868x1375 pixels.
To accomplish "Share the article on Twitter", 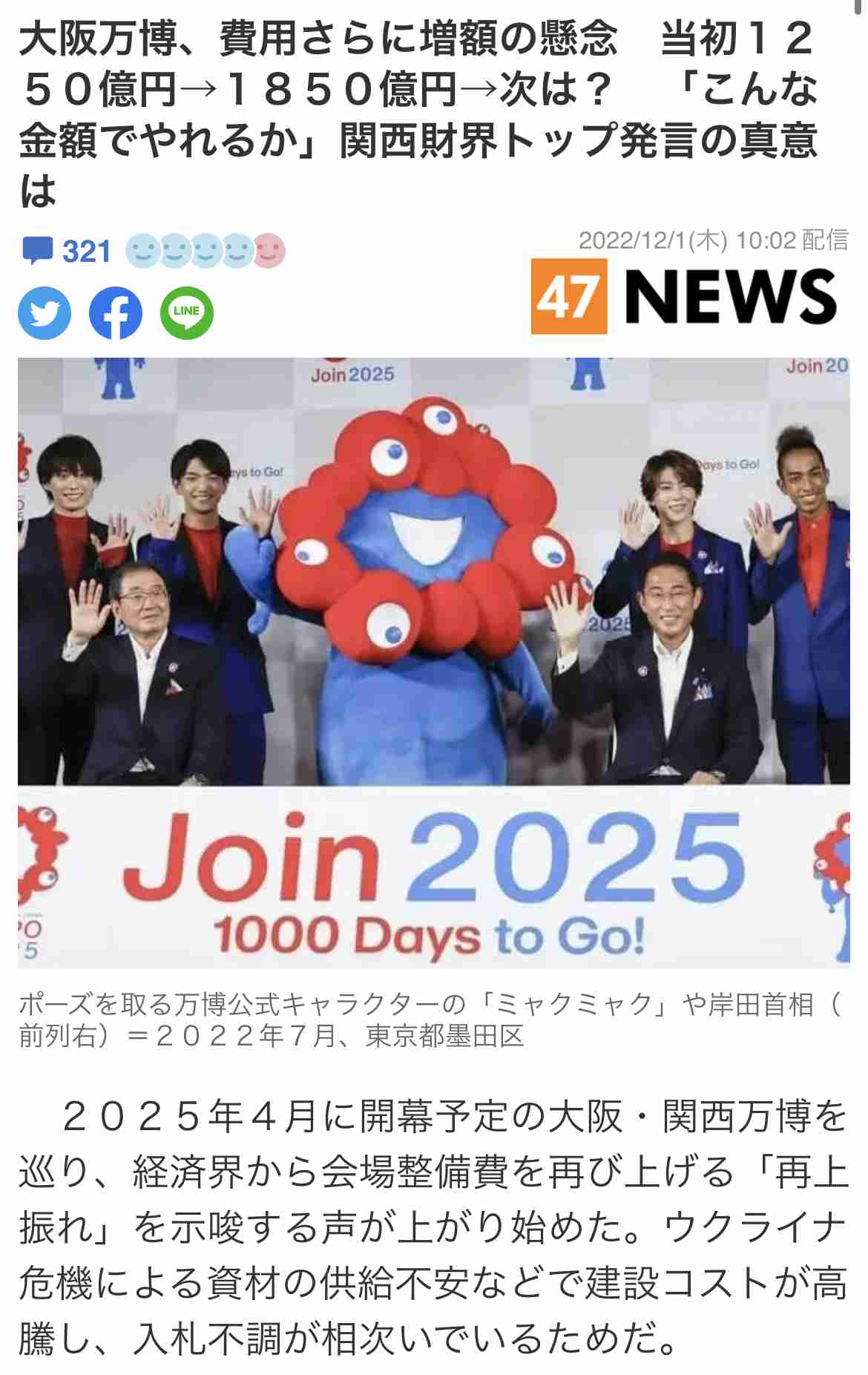I will point(43,313).
